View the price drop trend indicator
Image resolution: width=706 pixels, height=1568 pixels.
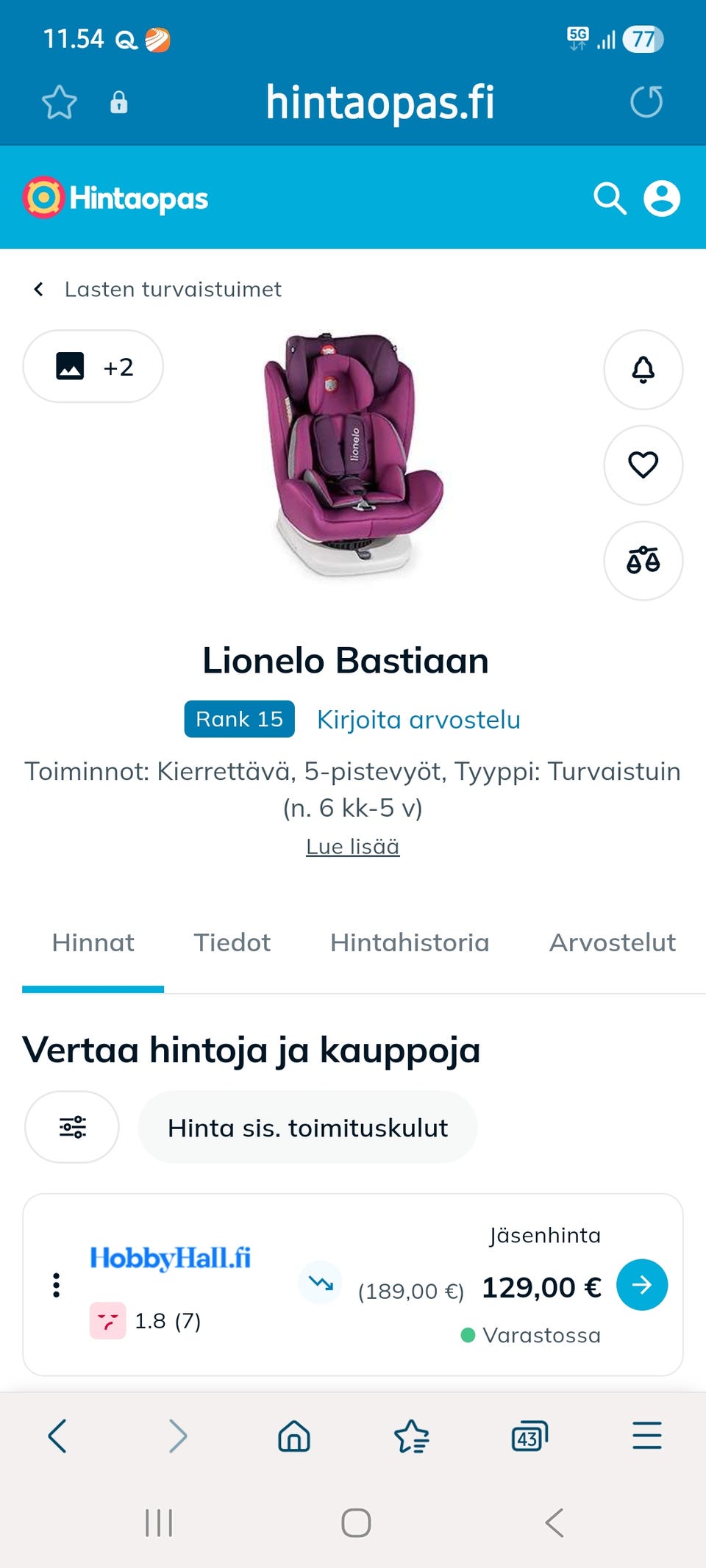(x=320, y=1284)
